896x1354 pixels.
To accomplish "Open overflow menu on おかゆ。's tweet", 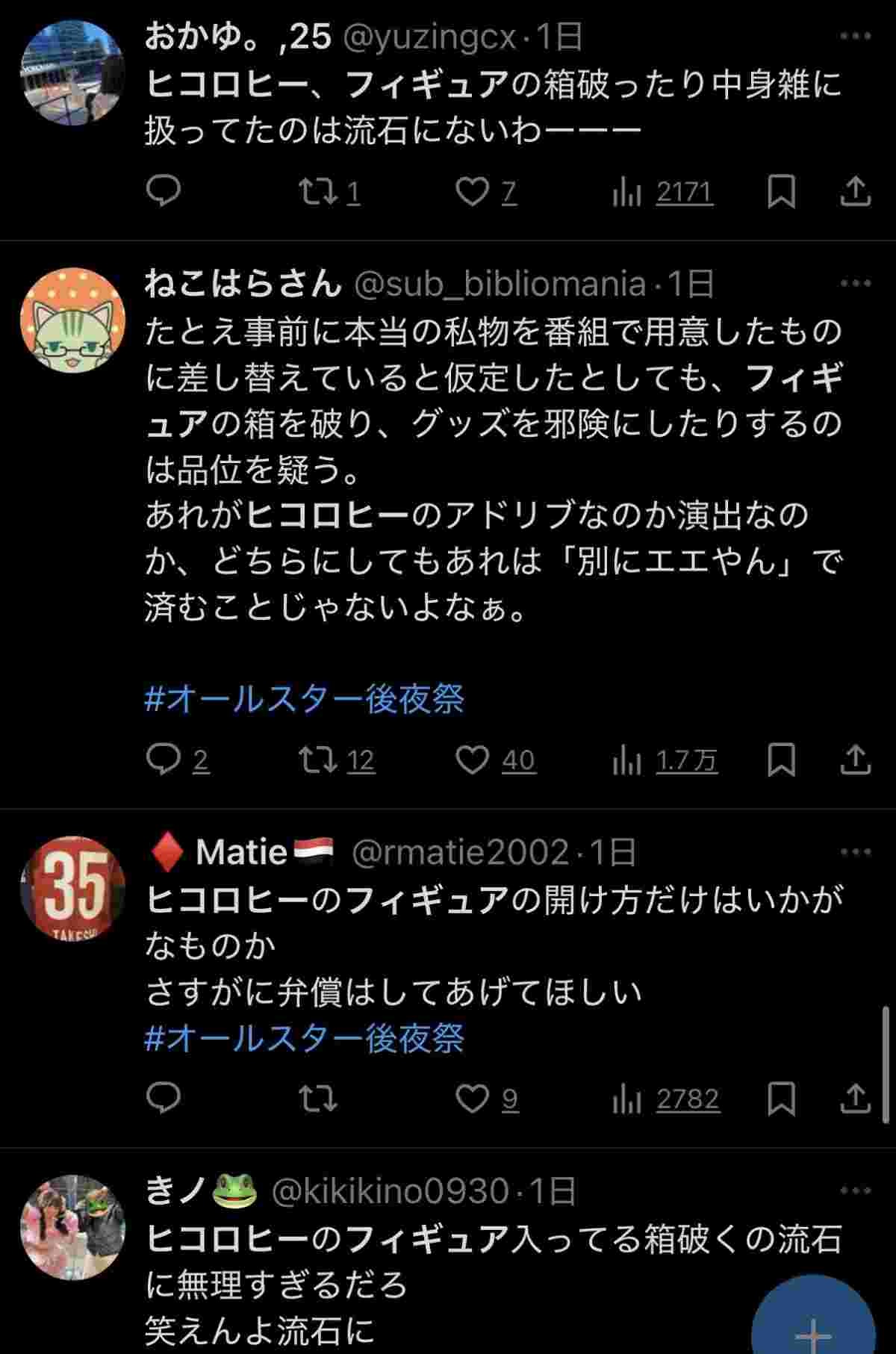I will coord(855,36).
